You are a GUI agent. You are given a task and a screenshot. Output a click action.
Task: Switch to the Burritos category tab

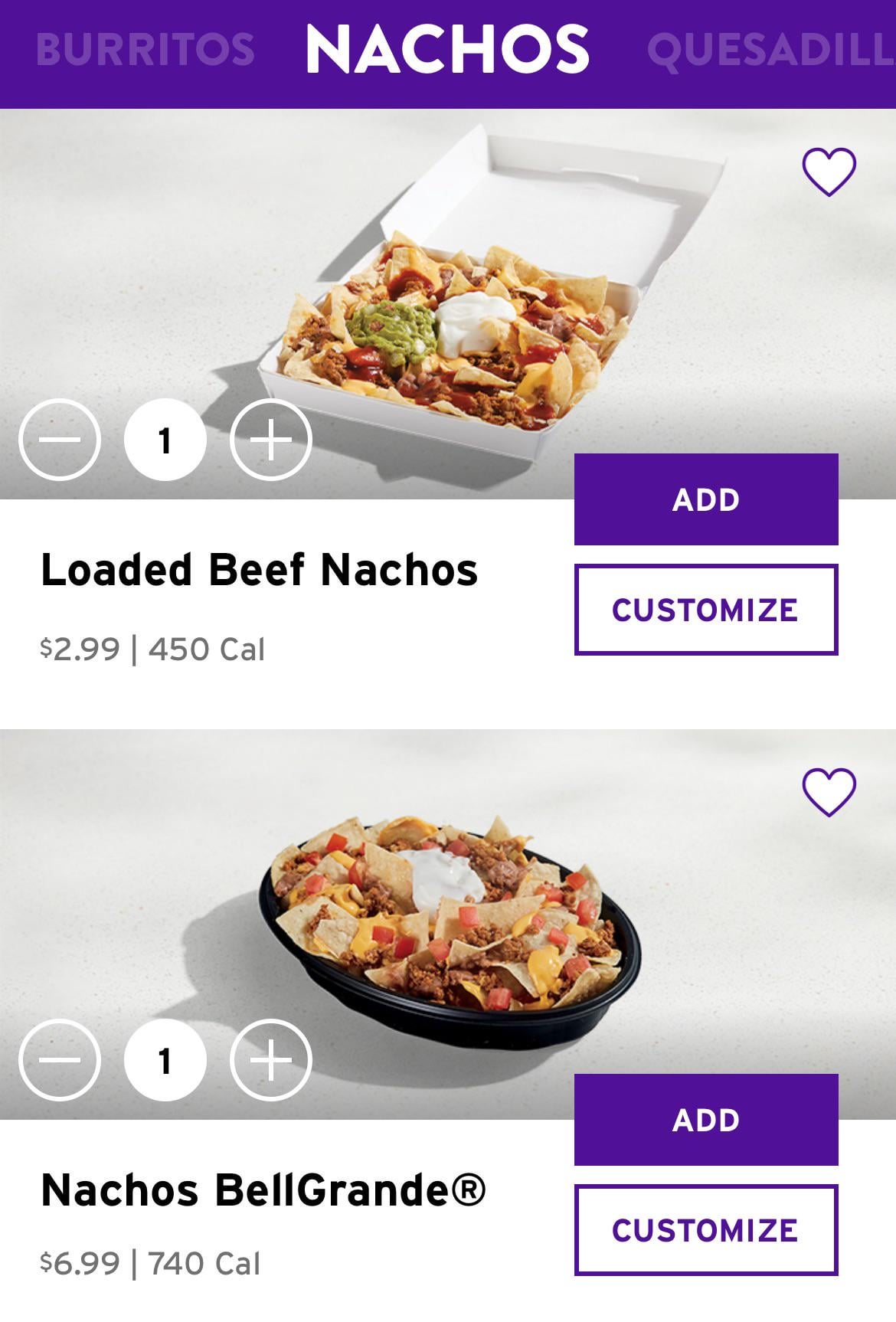point(145,49)
